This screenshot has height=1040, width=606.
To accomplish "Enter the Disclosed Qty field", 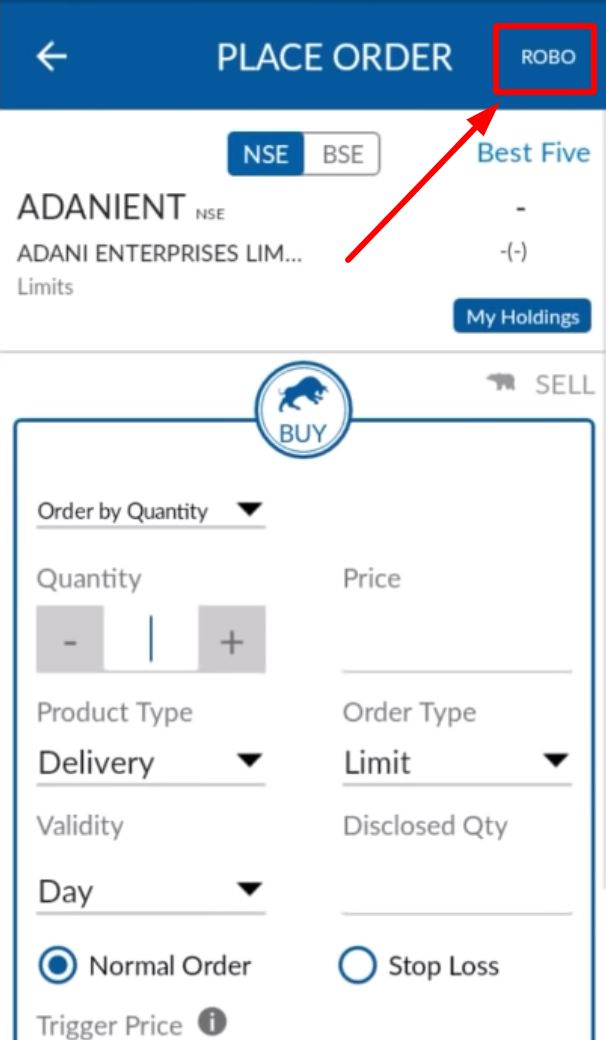I will pos(456,892).
